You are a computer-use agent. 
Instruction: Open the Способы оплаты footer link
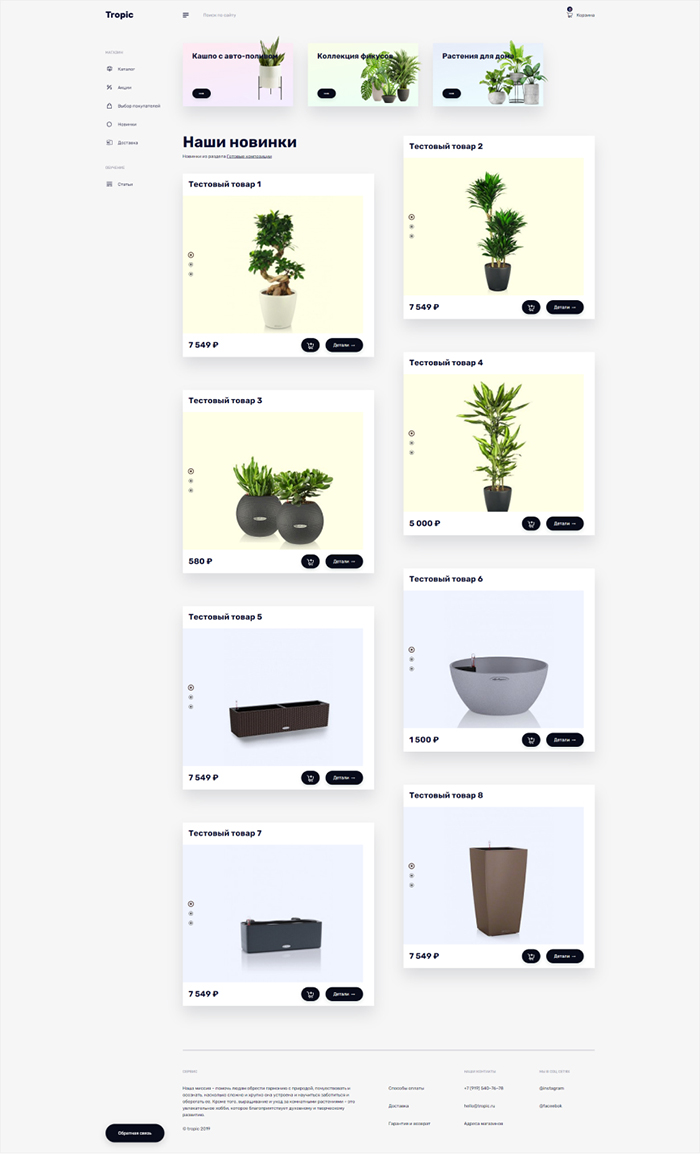pos(406,1088)
